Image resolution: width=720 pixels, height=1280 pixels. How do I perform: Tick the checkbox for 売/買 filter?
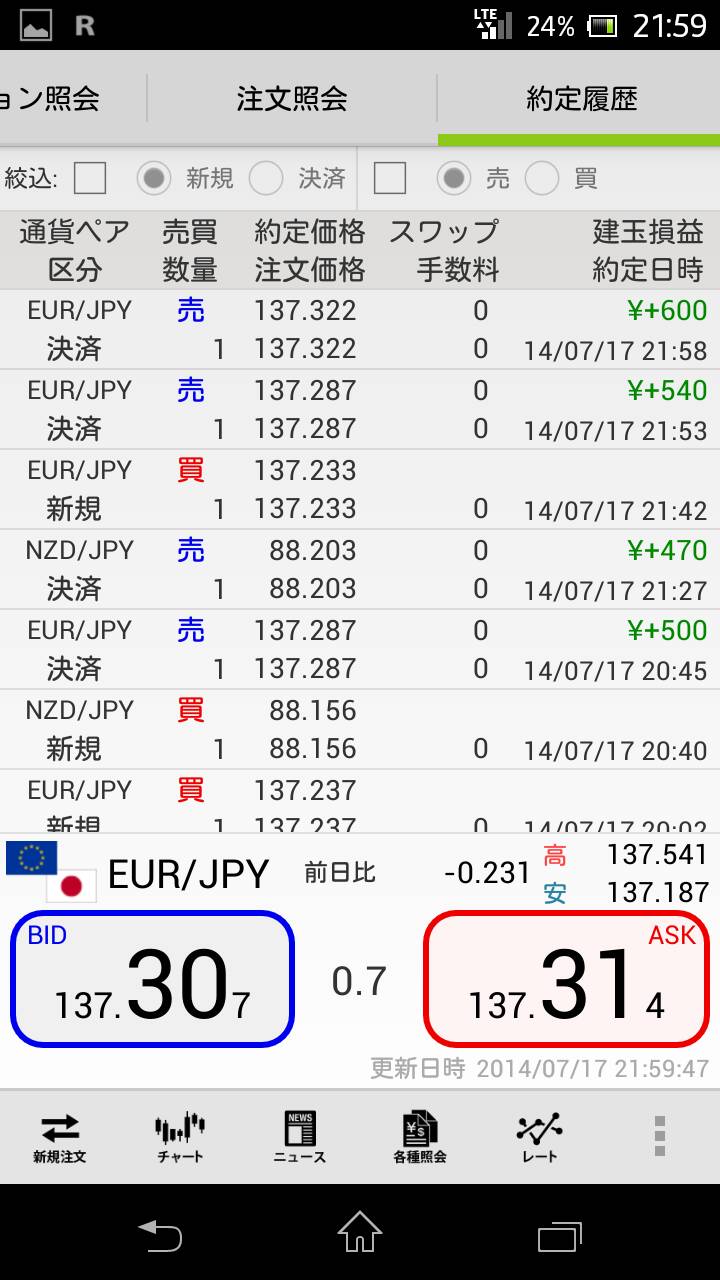point(390,179)
